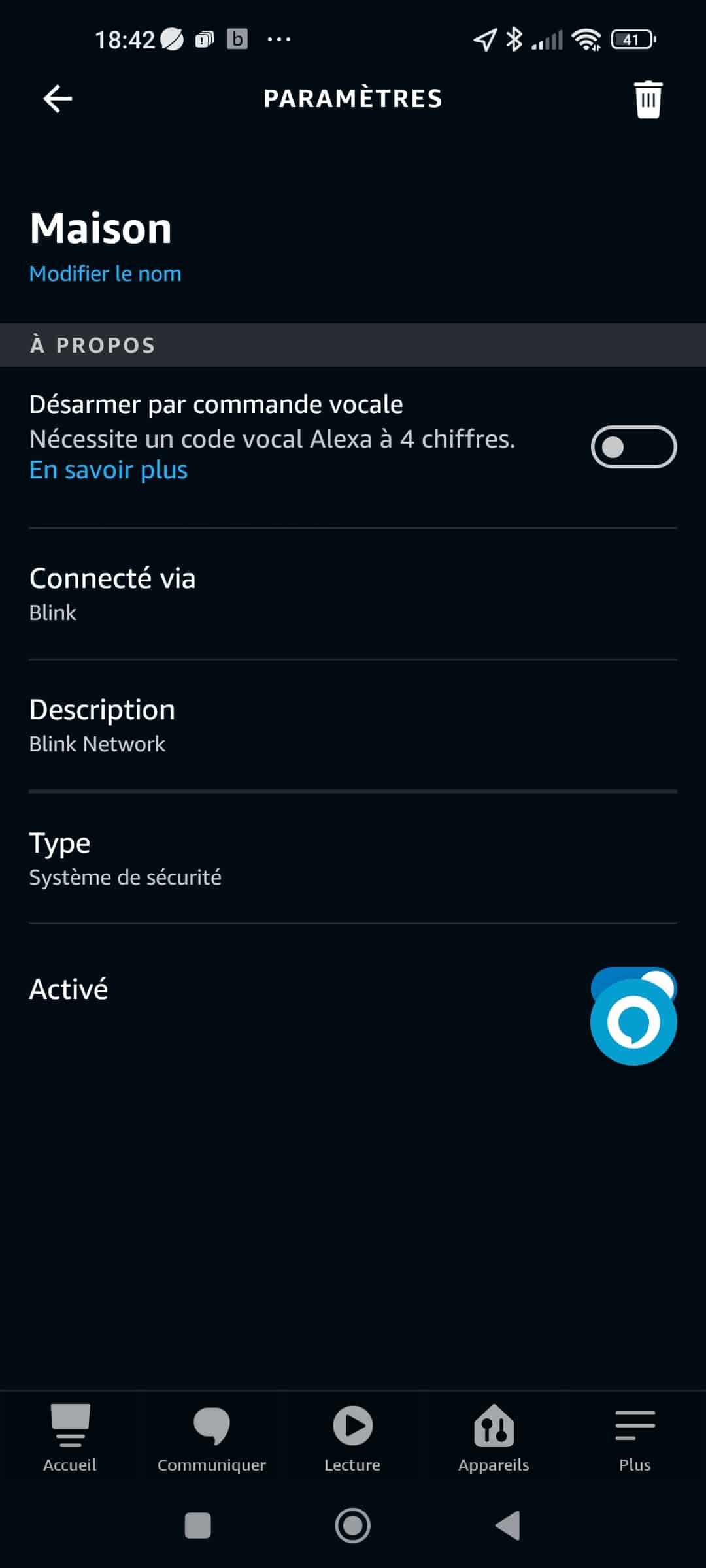
Task: Delete this device with the trash icon
Action: 648,99
